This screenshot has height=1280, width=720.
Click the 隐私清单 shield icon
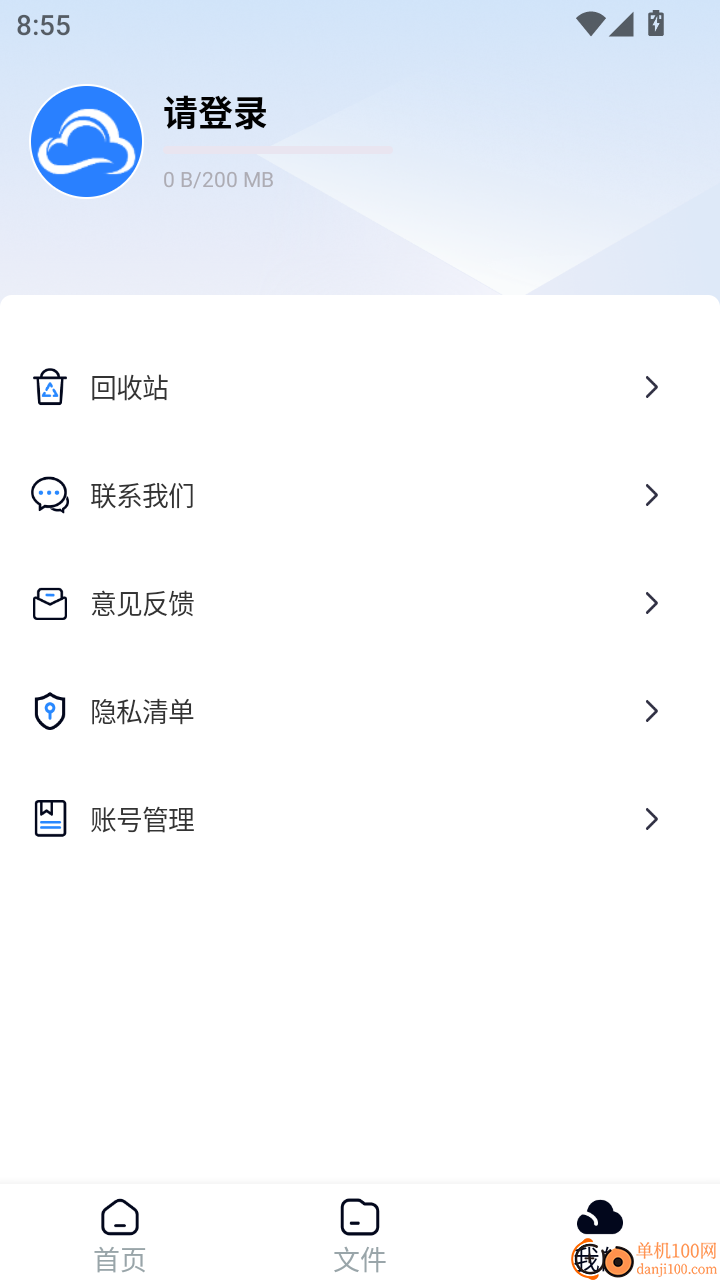[x=50, y=711]
